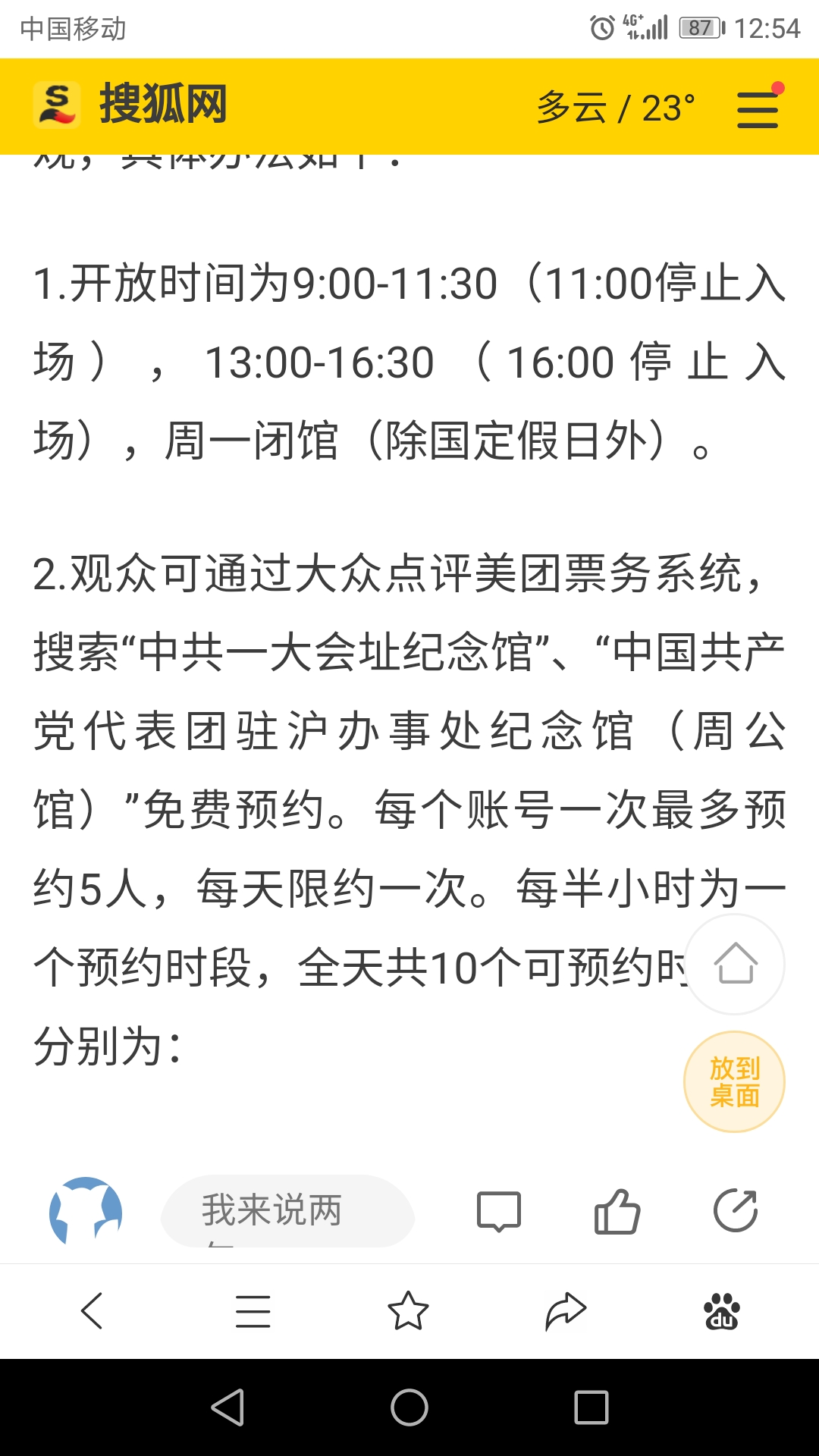The height and width of the screenshot is (1456, 819).
Task: Open the 我来说两句 comment input box
Action: pos(287,1211)
